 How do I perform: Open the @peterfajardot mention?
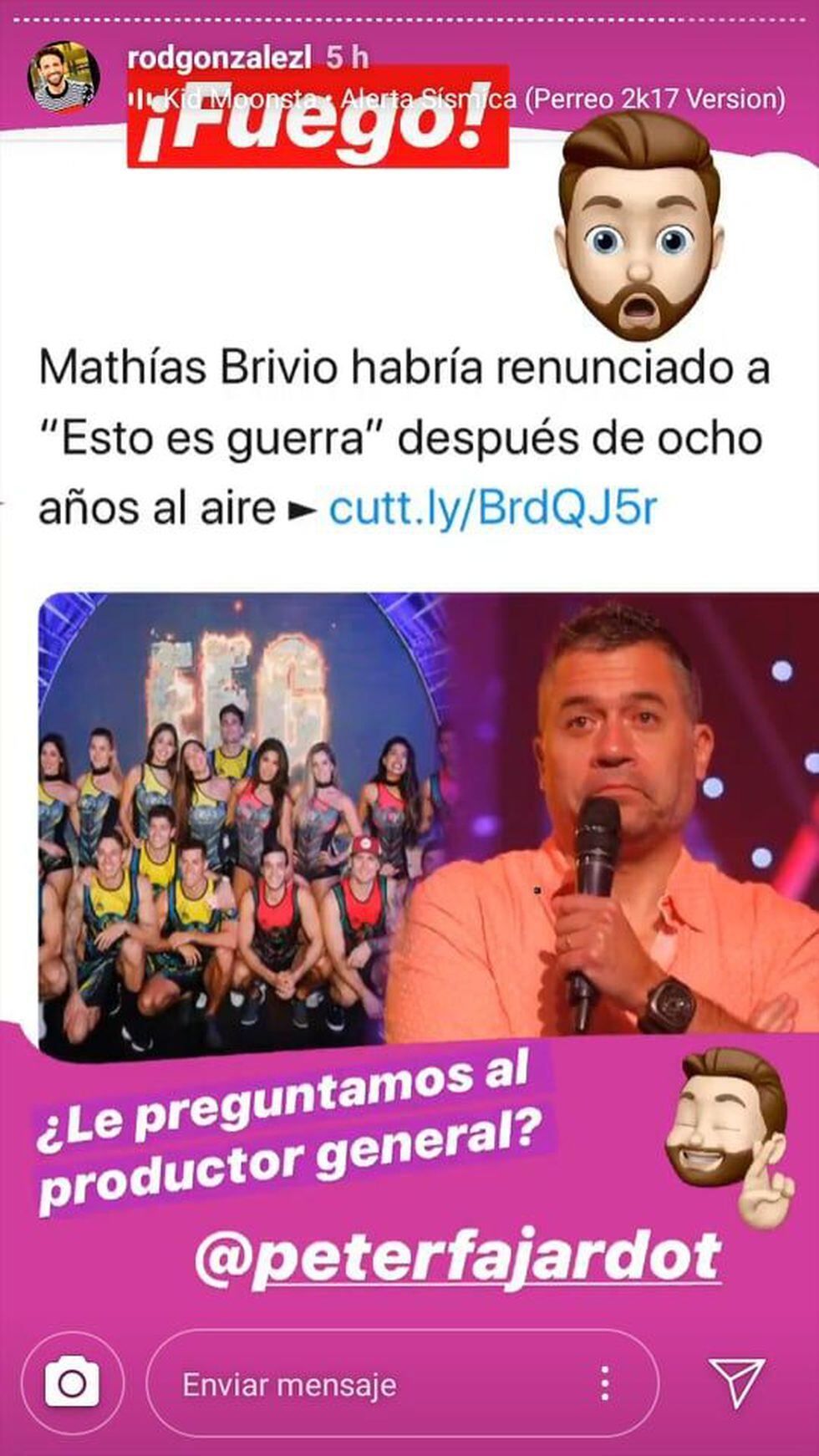click(458, 1256)
